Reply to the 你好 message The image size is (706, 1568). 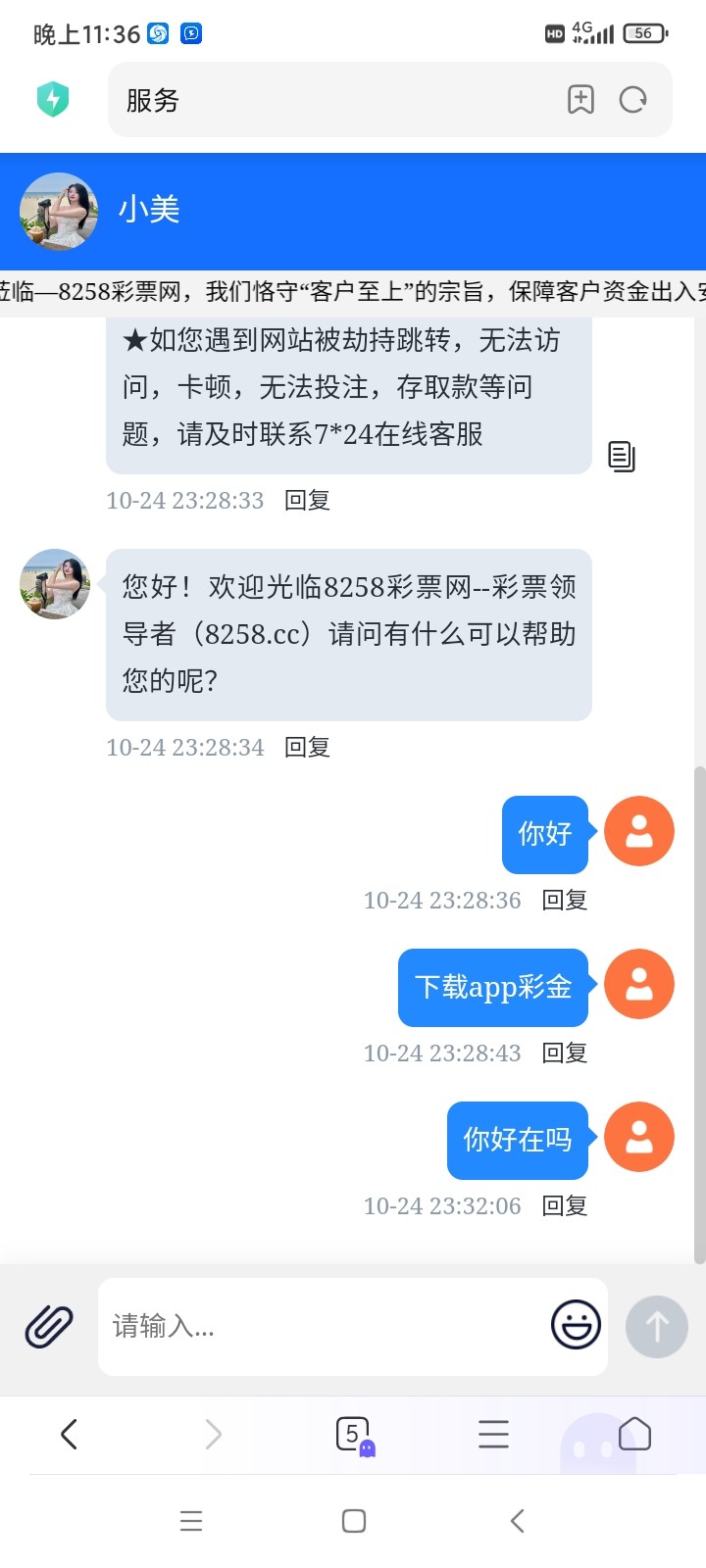pyautogui.click(x=565, y=900)
